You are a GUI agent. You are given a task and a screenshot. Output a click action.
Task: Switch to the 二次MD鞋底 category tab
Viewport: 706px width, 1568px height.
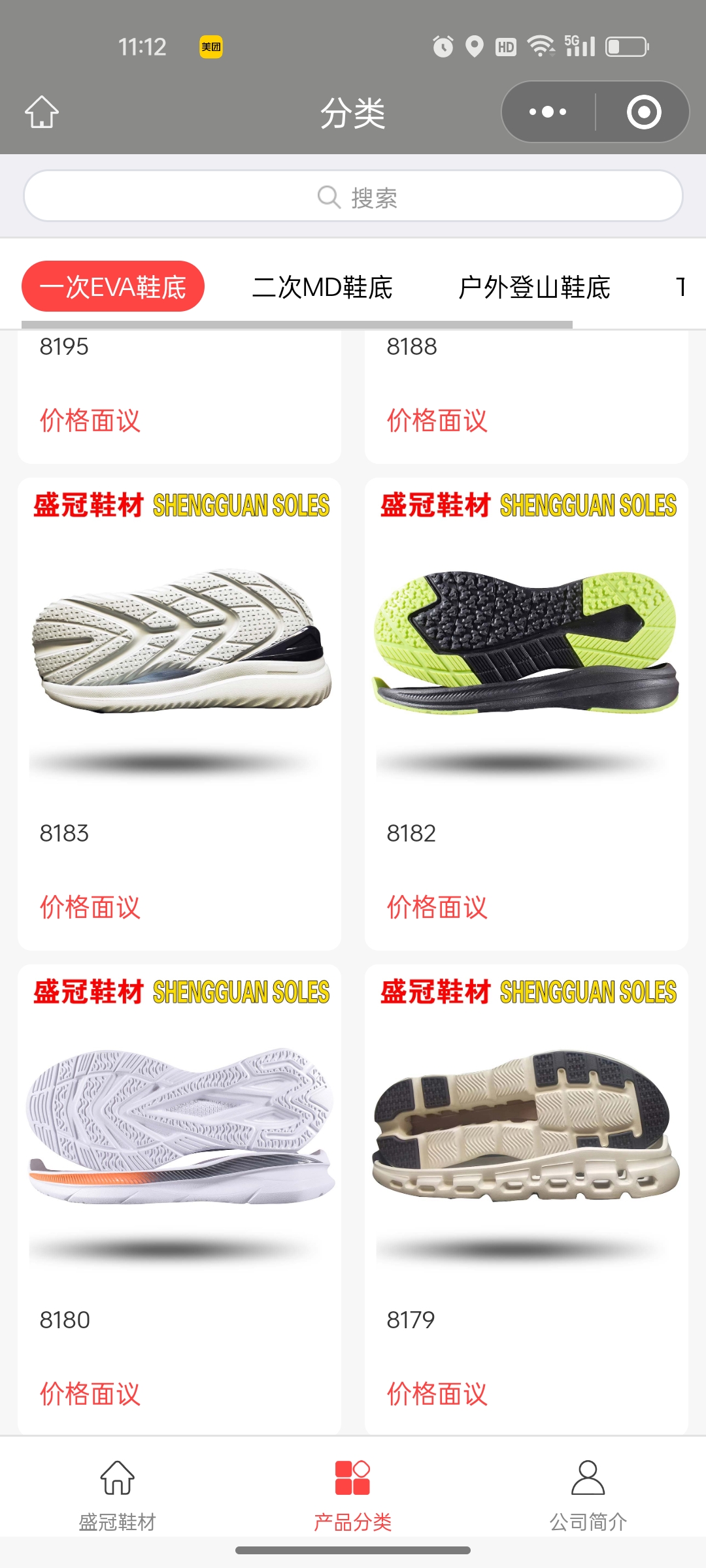tap(322, 287)
